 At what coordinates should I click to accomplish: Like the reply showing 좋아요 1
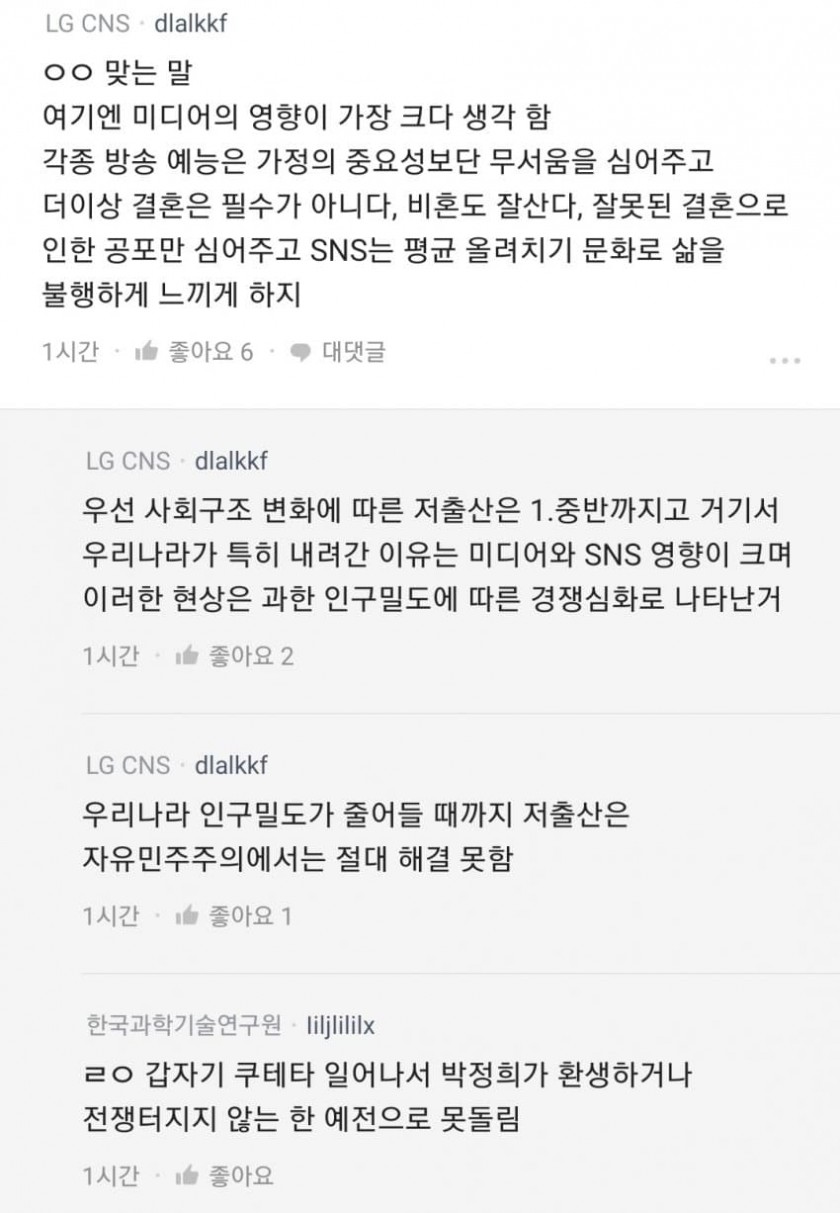click(234, 915)
